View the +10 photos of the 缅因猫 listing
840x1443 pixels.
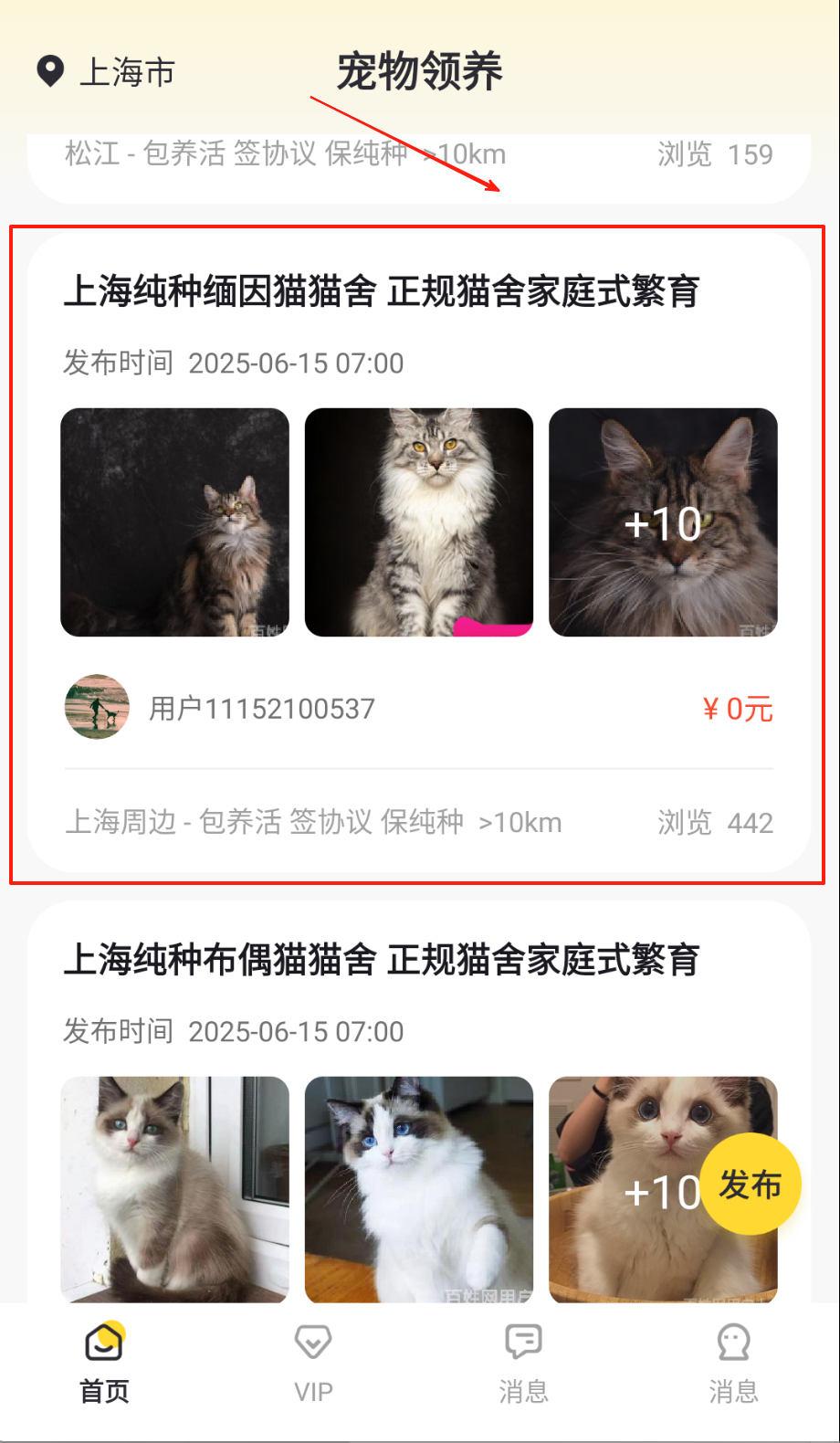(663, 522)
